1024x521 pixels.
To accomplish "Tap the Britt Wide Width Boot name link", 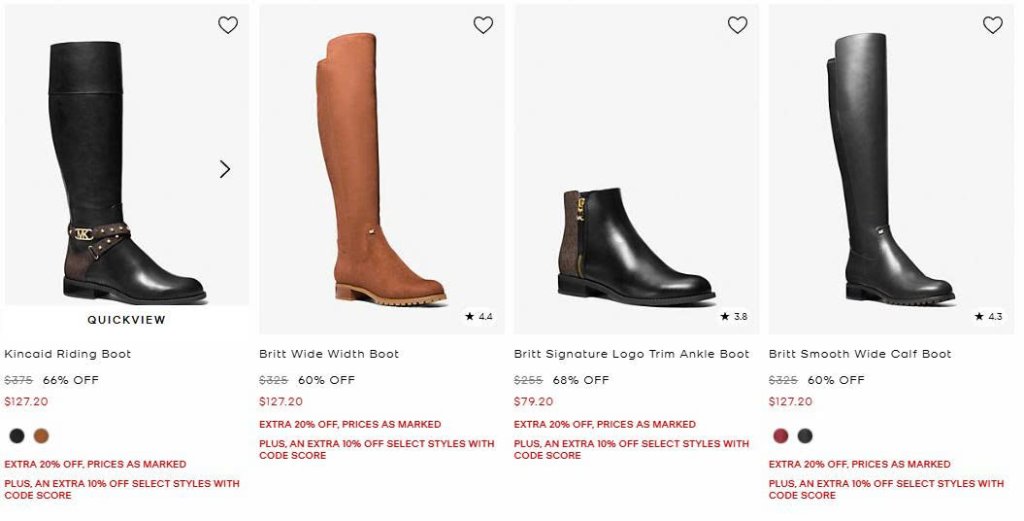I will coord(329,354).
